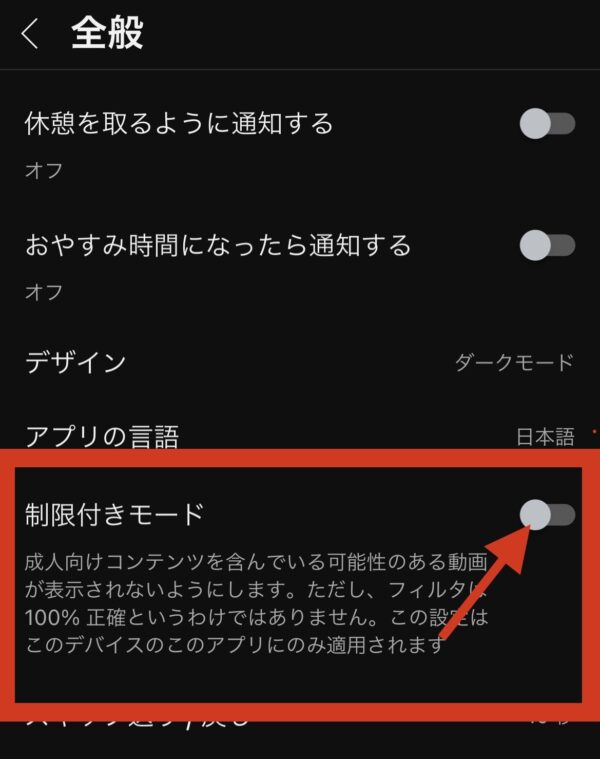This screenshot has height=759, width=600.
Task: Open the デザイン setting row
Action: pyautogui.click(x=300, y=362)
